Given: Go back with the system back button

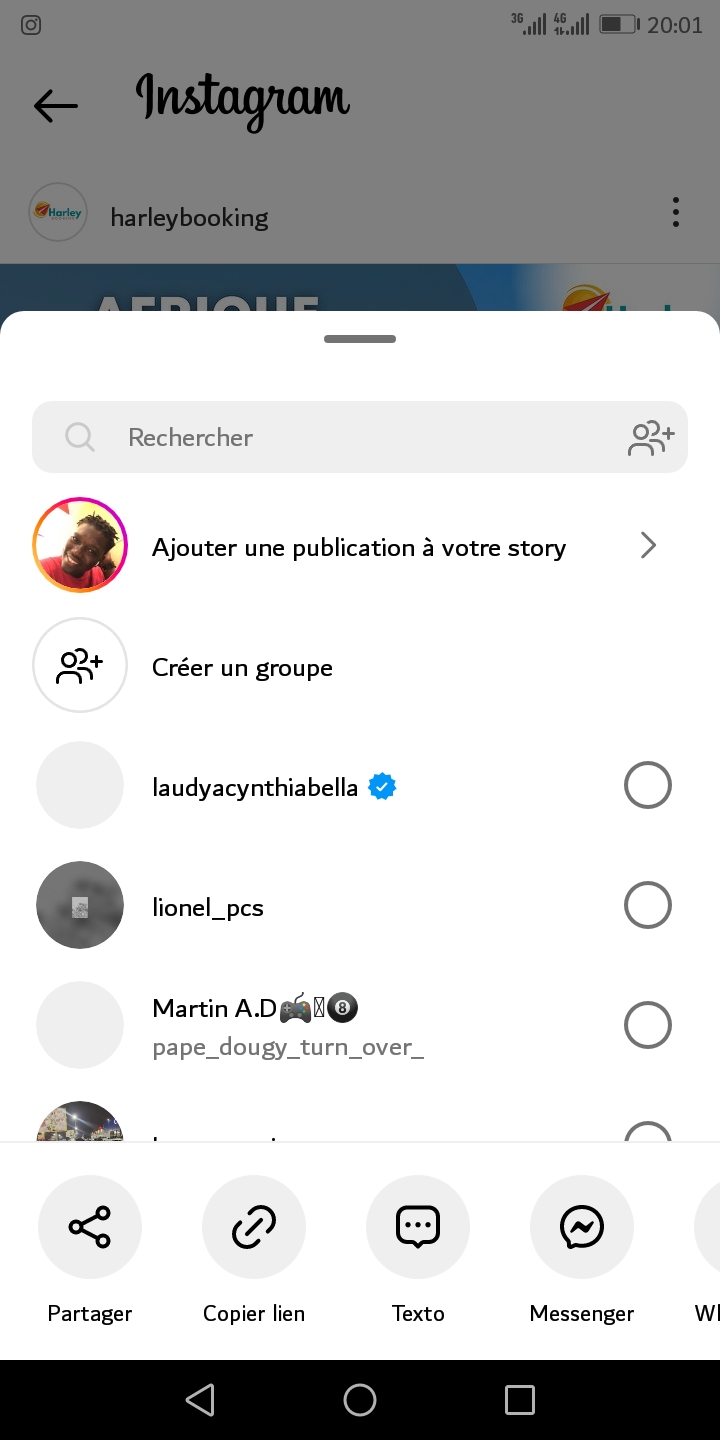Looking at the screenshot, I should (200, 1400).
